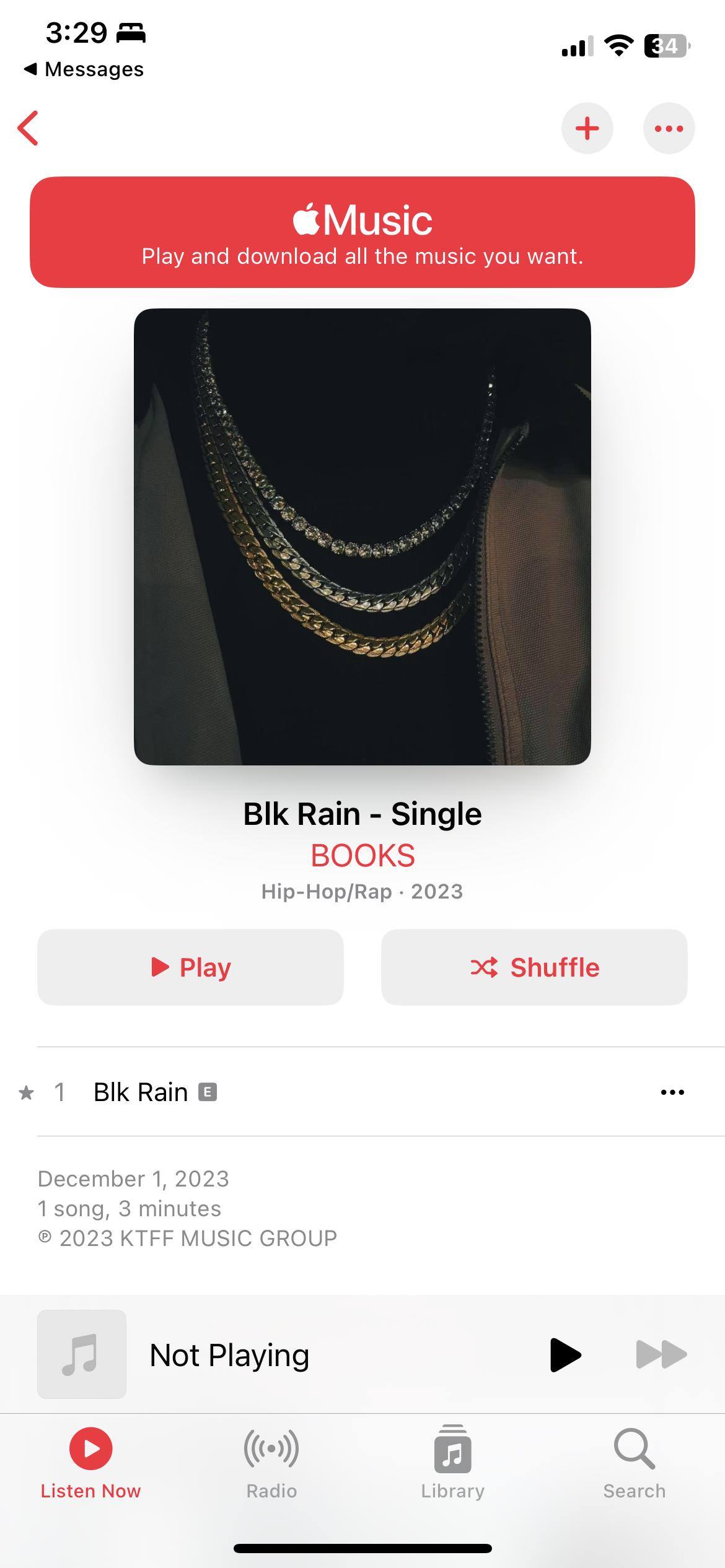
Task: Add Blk Rain single to library
Action: [587, 128]
